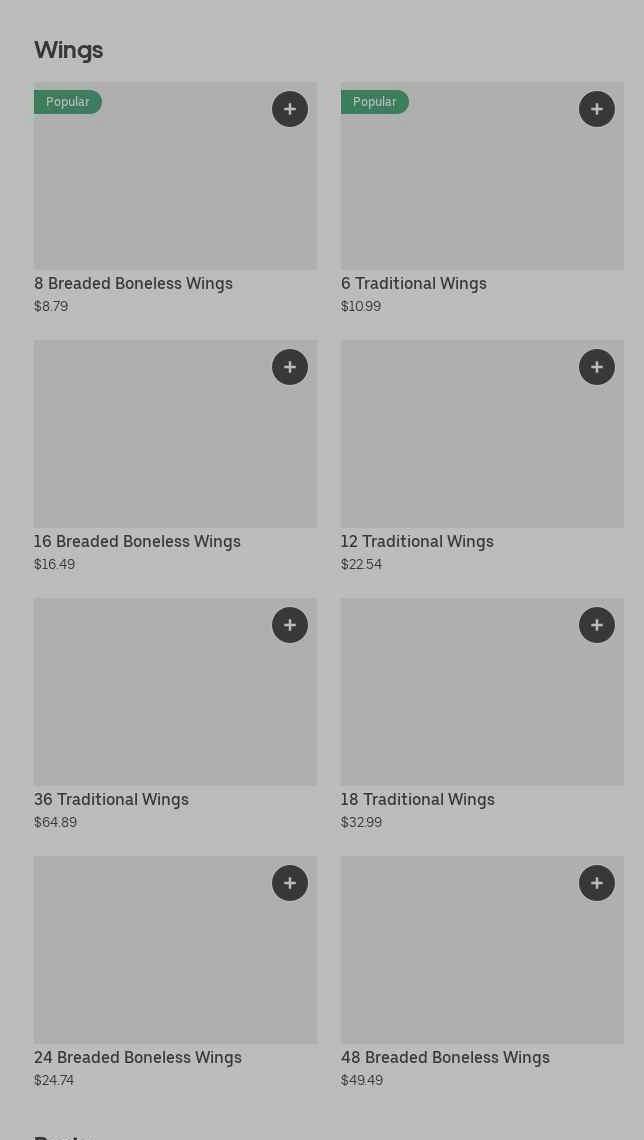Open the 16 Breaded Boneless Wings item
Viewport: 644px width, 1140px height.
tap(150, 450)
